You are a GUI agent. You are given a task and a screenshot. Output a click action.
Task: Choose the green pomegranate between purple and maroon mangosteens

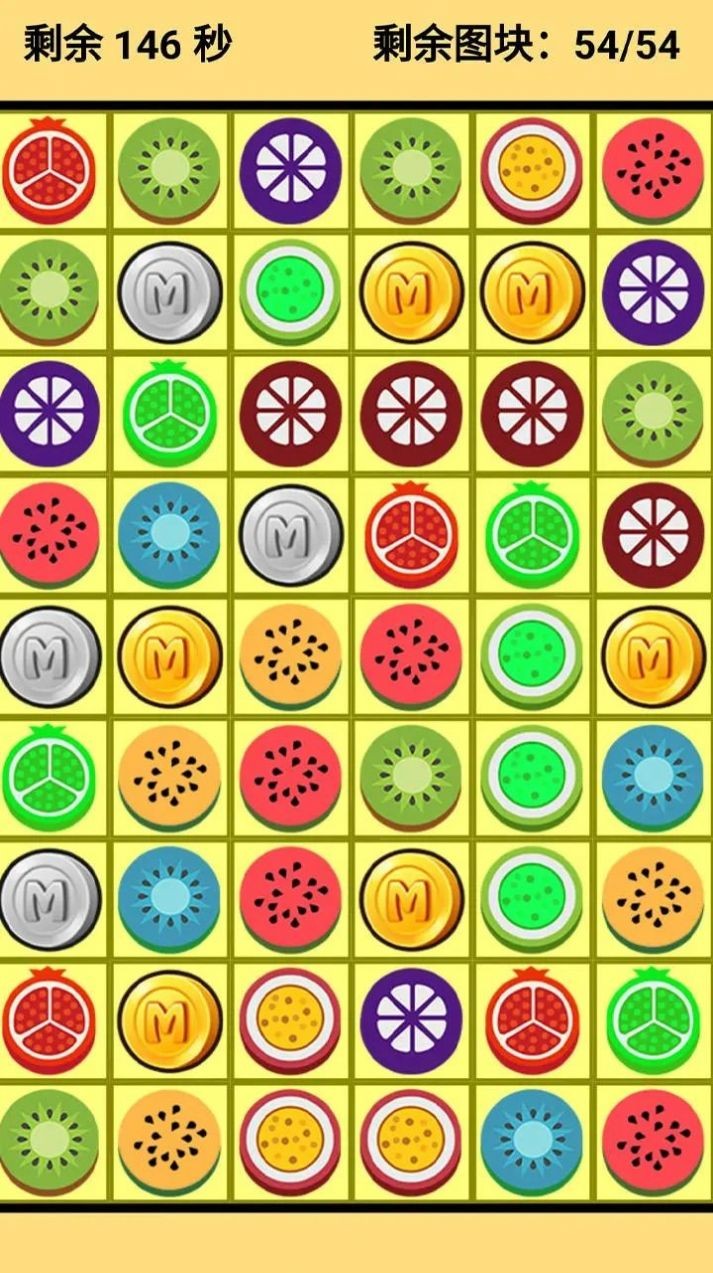(170, 412)
